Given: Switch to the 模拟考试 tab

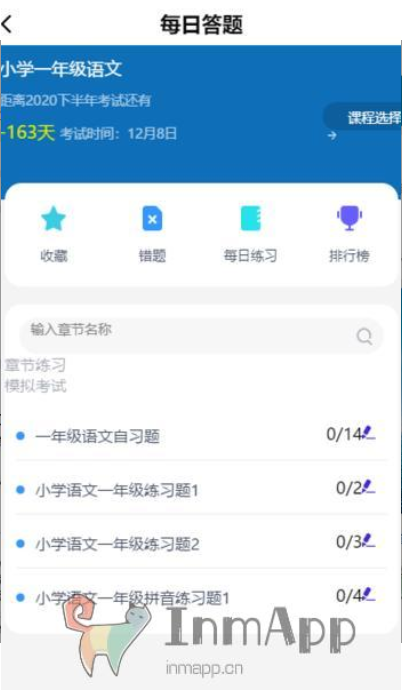Looking at the screenshot, I should click(x=35, y=386).
